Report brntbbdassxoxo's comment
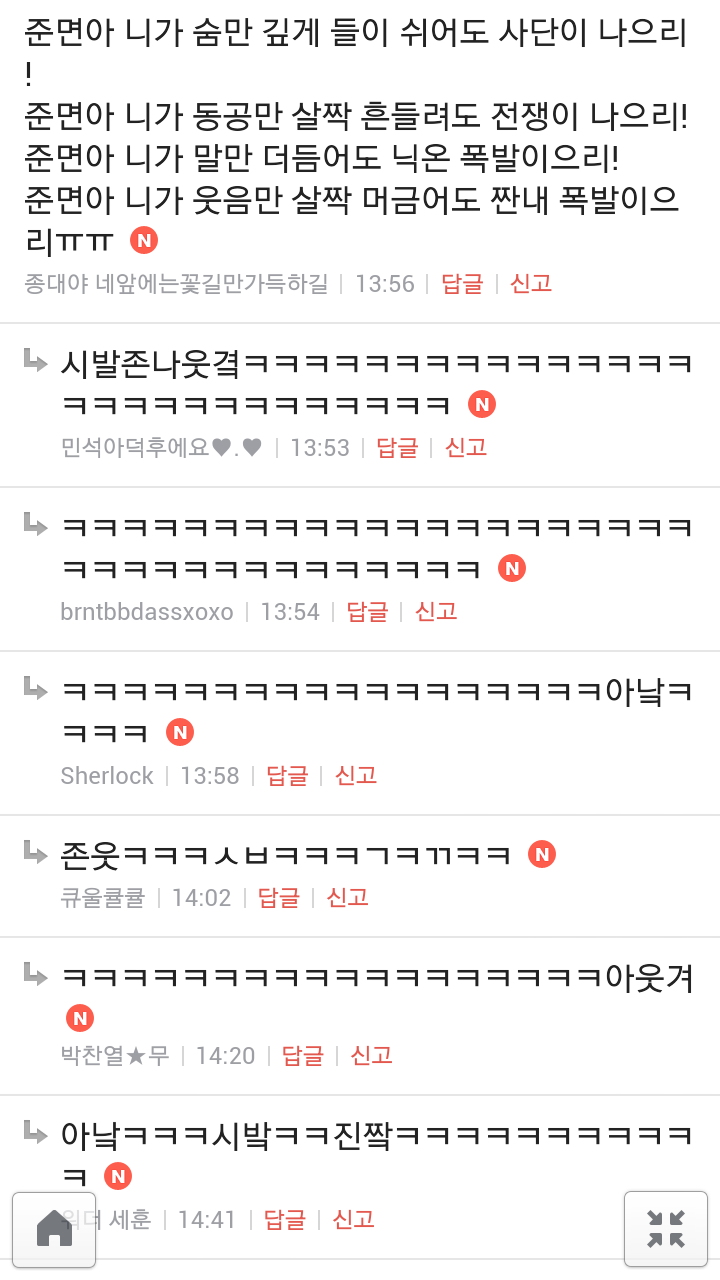720x1280 pixels. click(x=436, y=612)
